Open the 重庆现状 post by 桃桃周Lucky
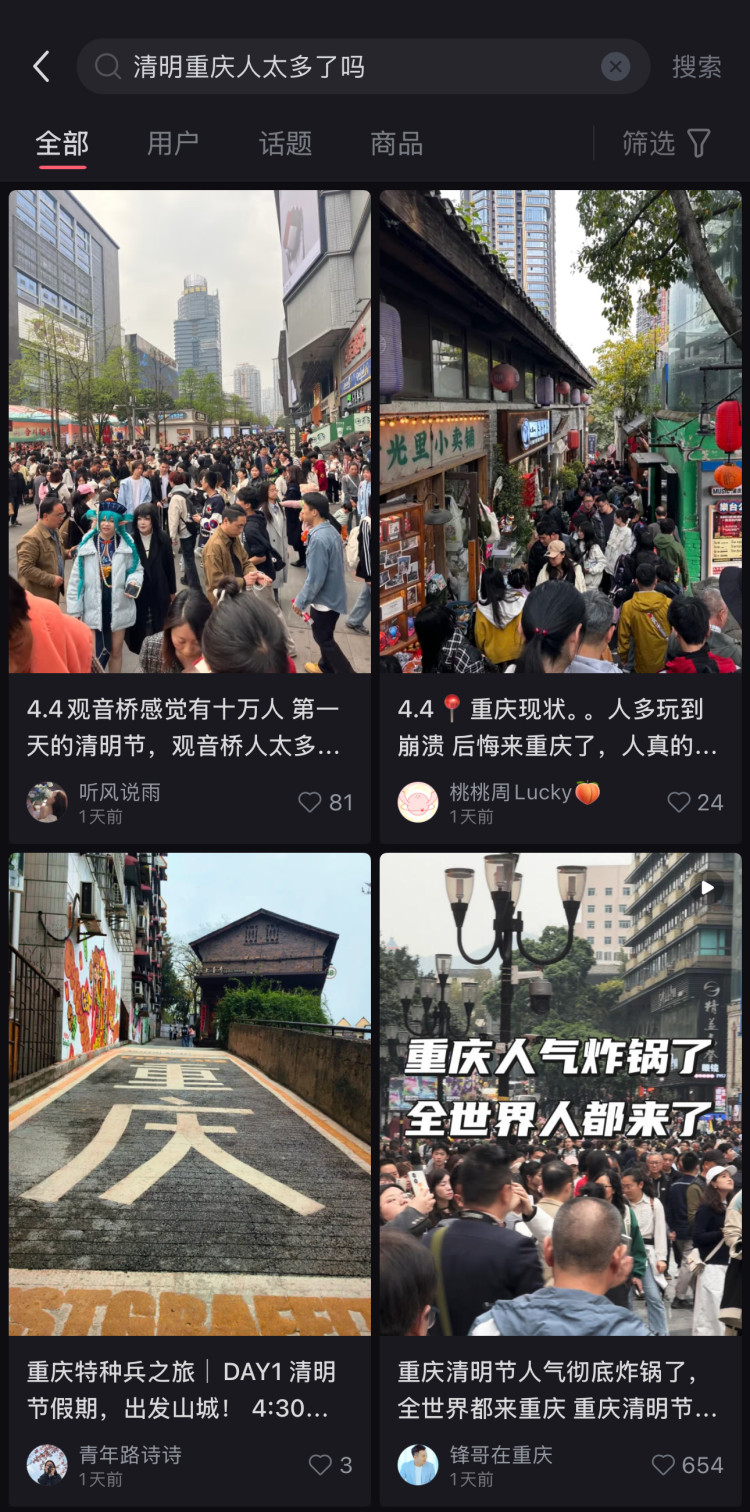Viewport: 750px width, 1512px height. click(x=560, y=430)
